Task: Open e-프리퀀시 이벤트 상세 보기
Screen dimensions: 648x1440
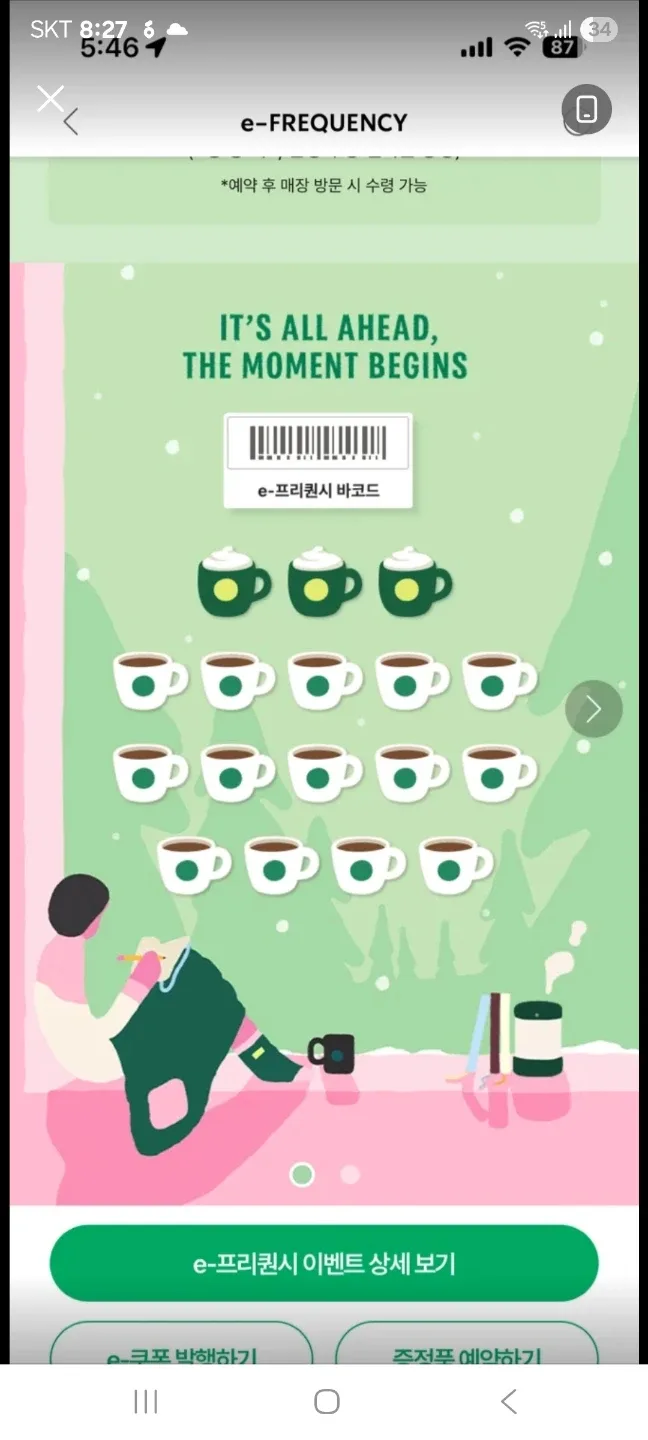Action: [324, 1263]
